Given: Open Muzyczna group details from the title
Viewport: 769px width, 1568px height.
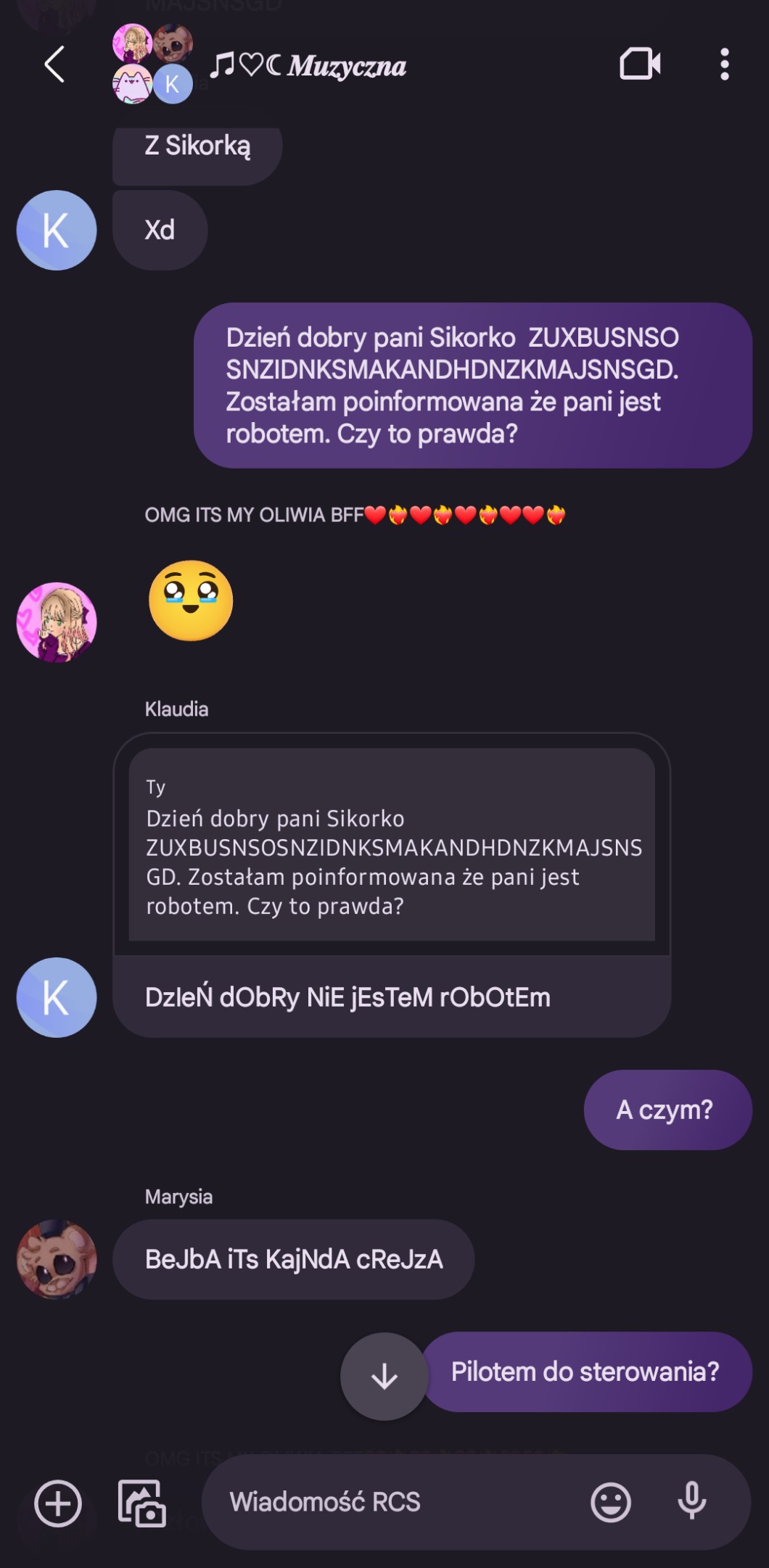Looking at the screenshot, I should click(x=308, y=66).
